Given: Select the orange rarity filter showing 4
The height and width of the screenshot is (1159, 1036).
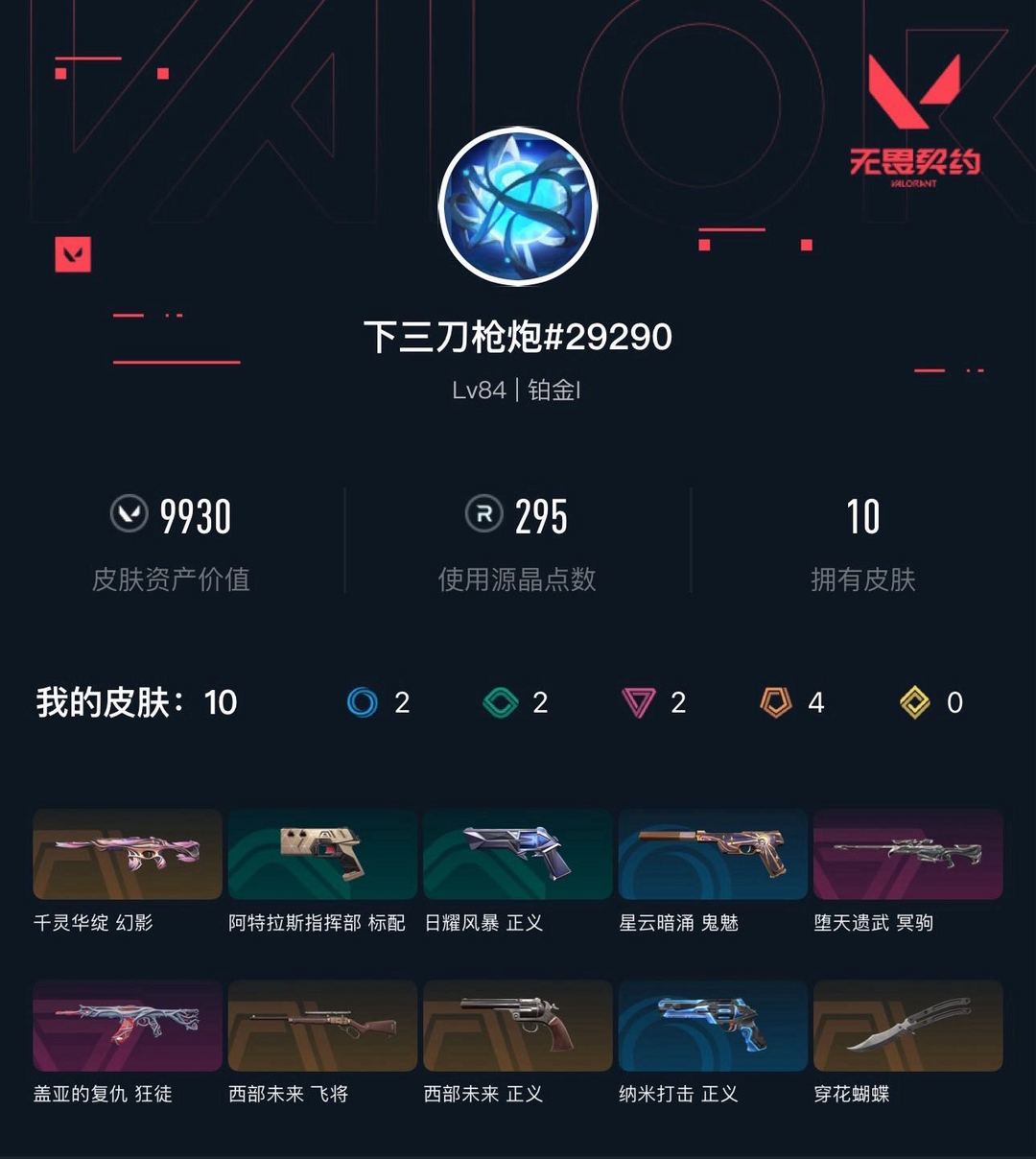Looking at the screenshot, I should click(x=775, y=702).
